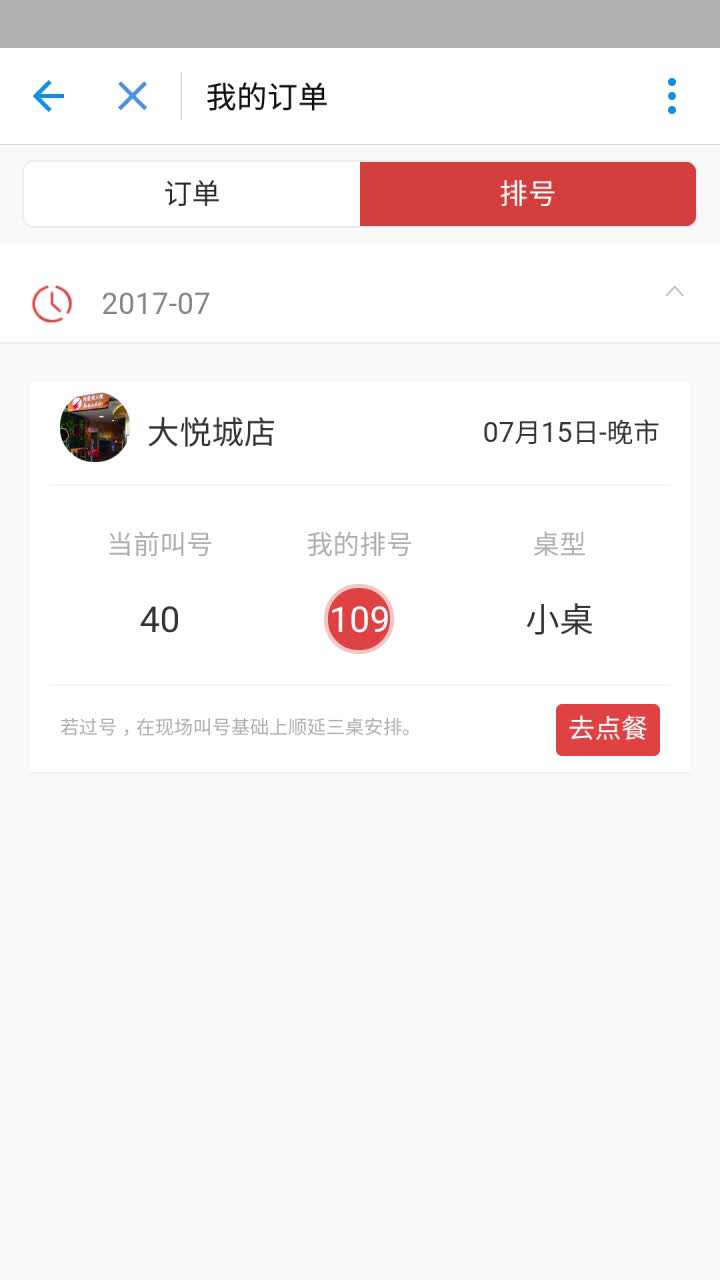
Task: Select the 排号 tab
Action: pyautogui.click(x=527, y=194)
